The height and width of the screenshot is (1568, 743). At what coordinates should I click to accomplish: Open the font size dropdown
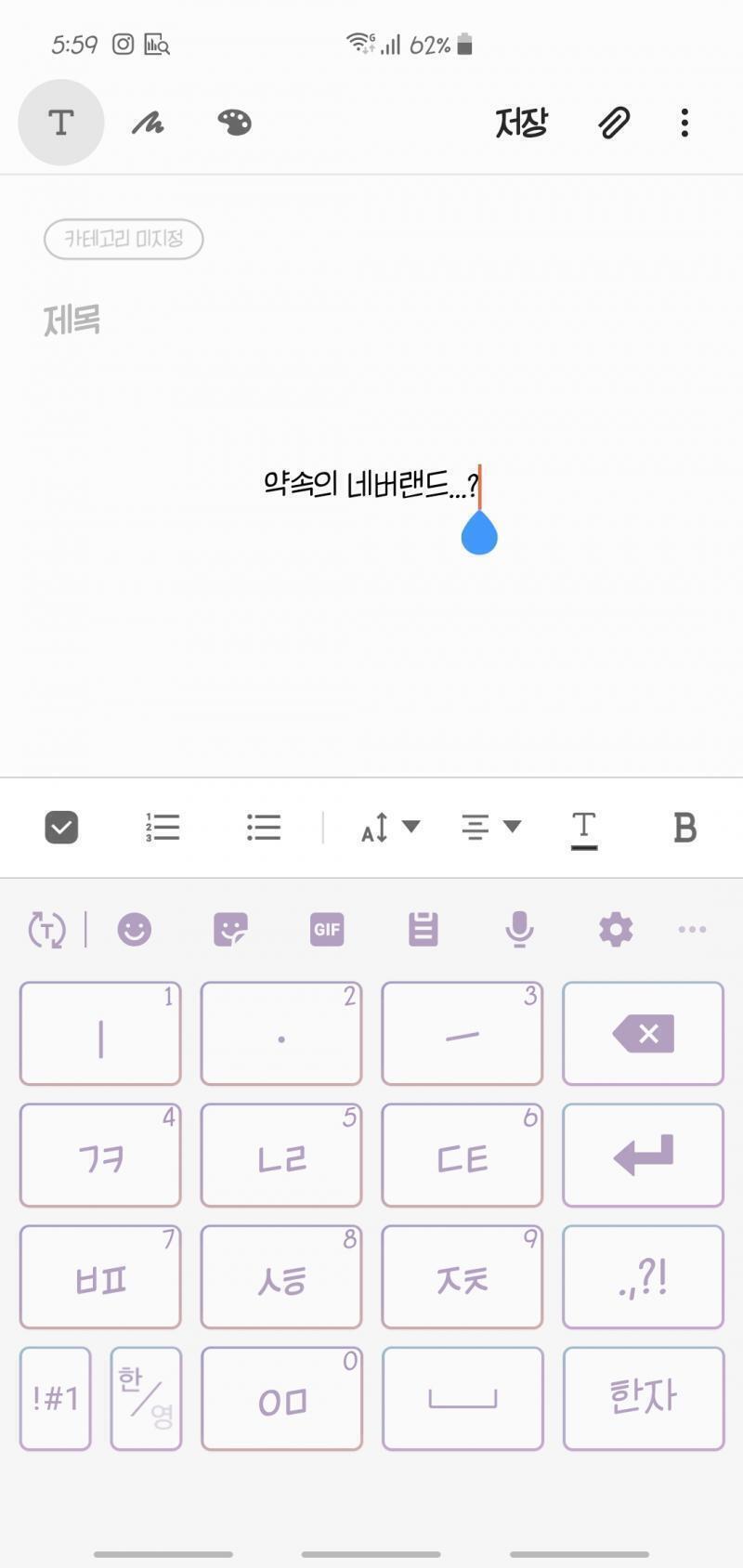(x=390, y=827)
